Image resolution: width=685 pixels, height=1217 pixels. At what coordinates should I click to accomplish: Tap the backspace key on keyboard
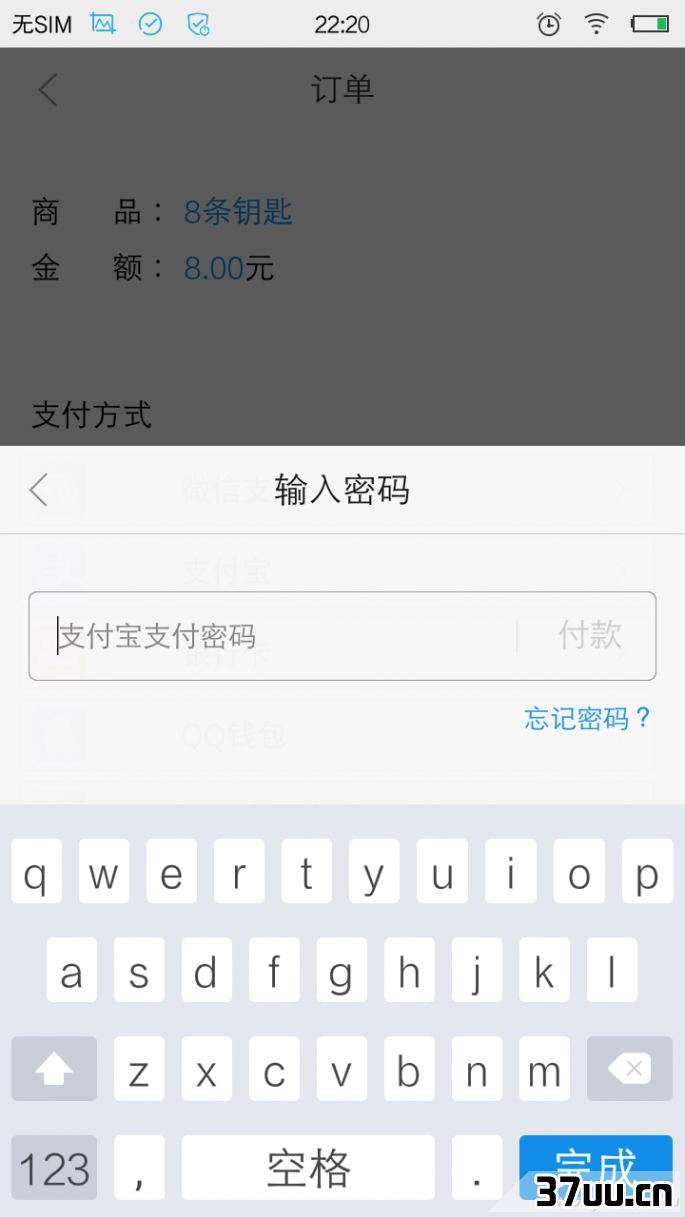click(x=629, y=1069)
